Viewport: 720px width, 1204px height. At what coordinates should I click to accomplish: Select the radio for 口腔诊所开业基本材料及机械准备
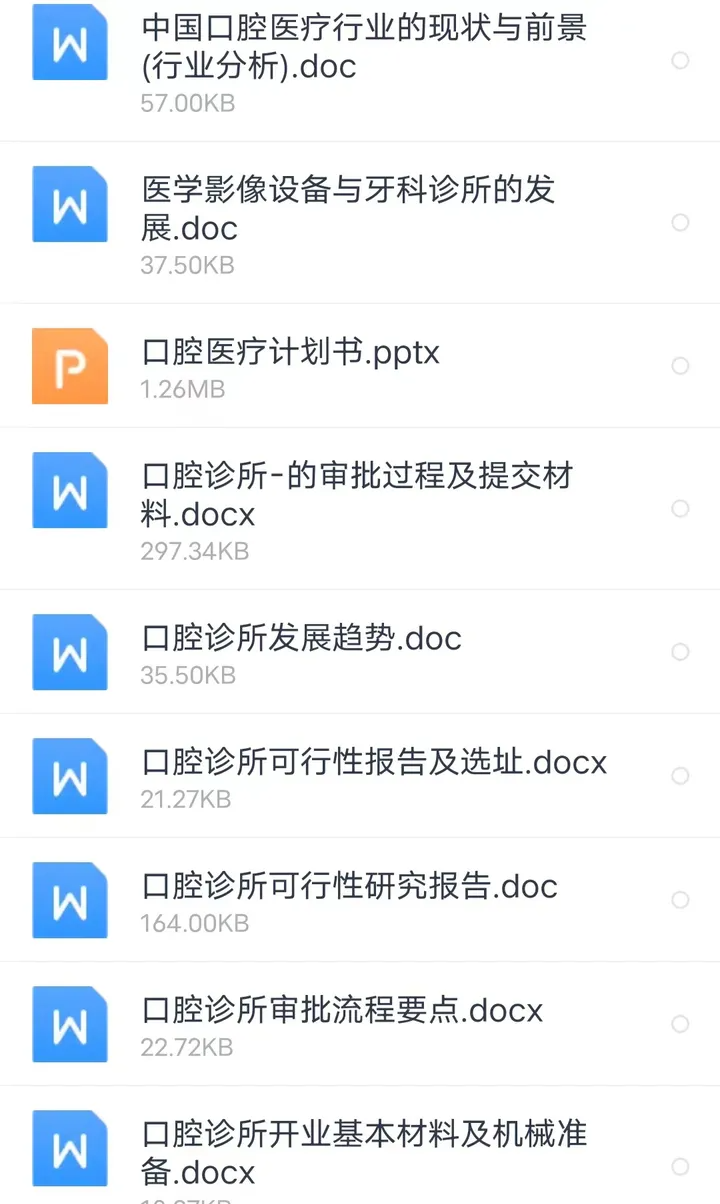[x=680, y=1166]
